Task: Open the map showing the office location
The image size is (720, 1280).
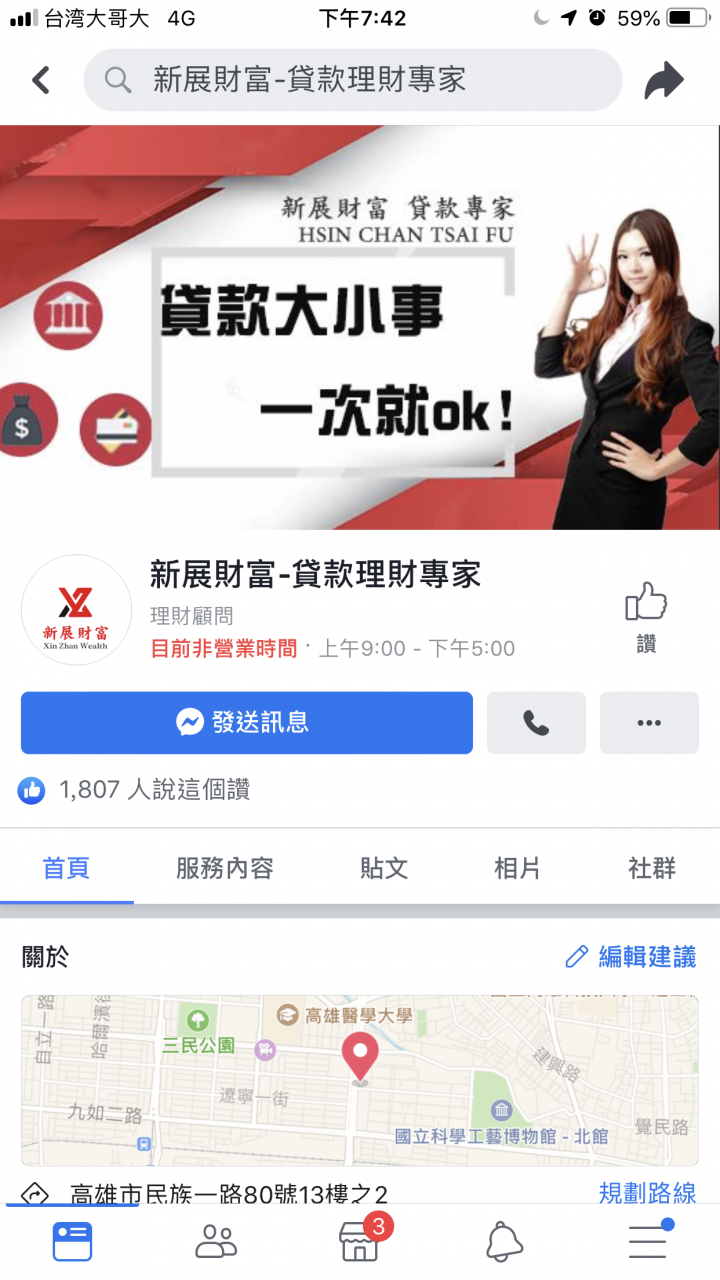Action: (360, 1080)
